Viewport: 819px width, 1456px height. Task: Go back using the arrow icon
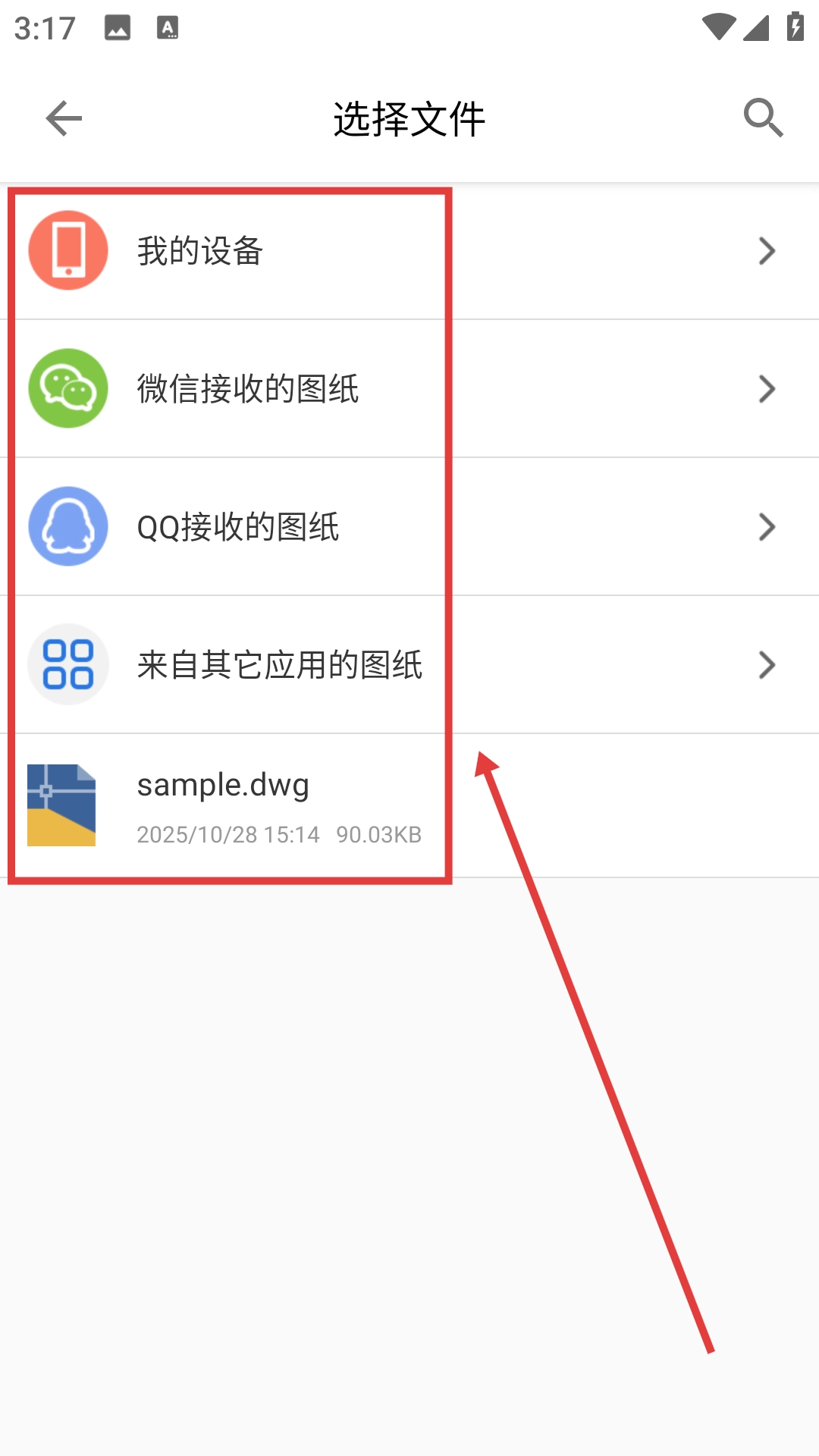point(64,118)
